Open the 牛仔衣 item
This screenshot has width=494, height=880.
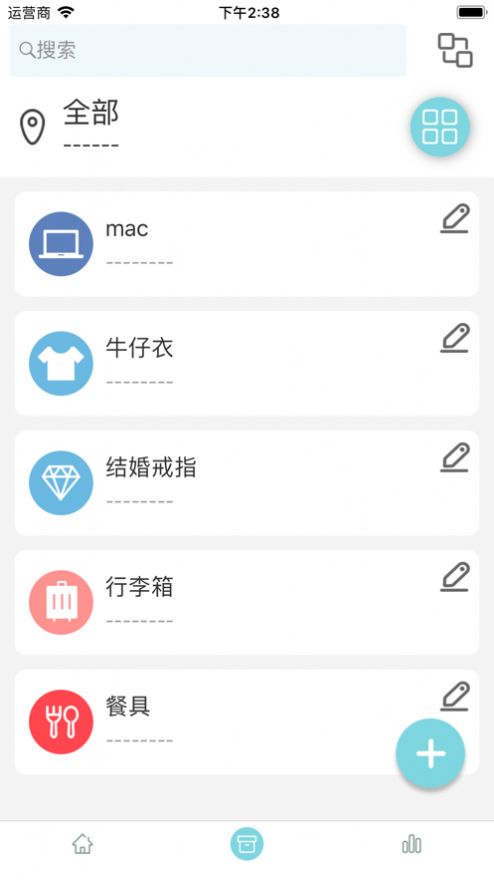[246, 363]
